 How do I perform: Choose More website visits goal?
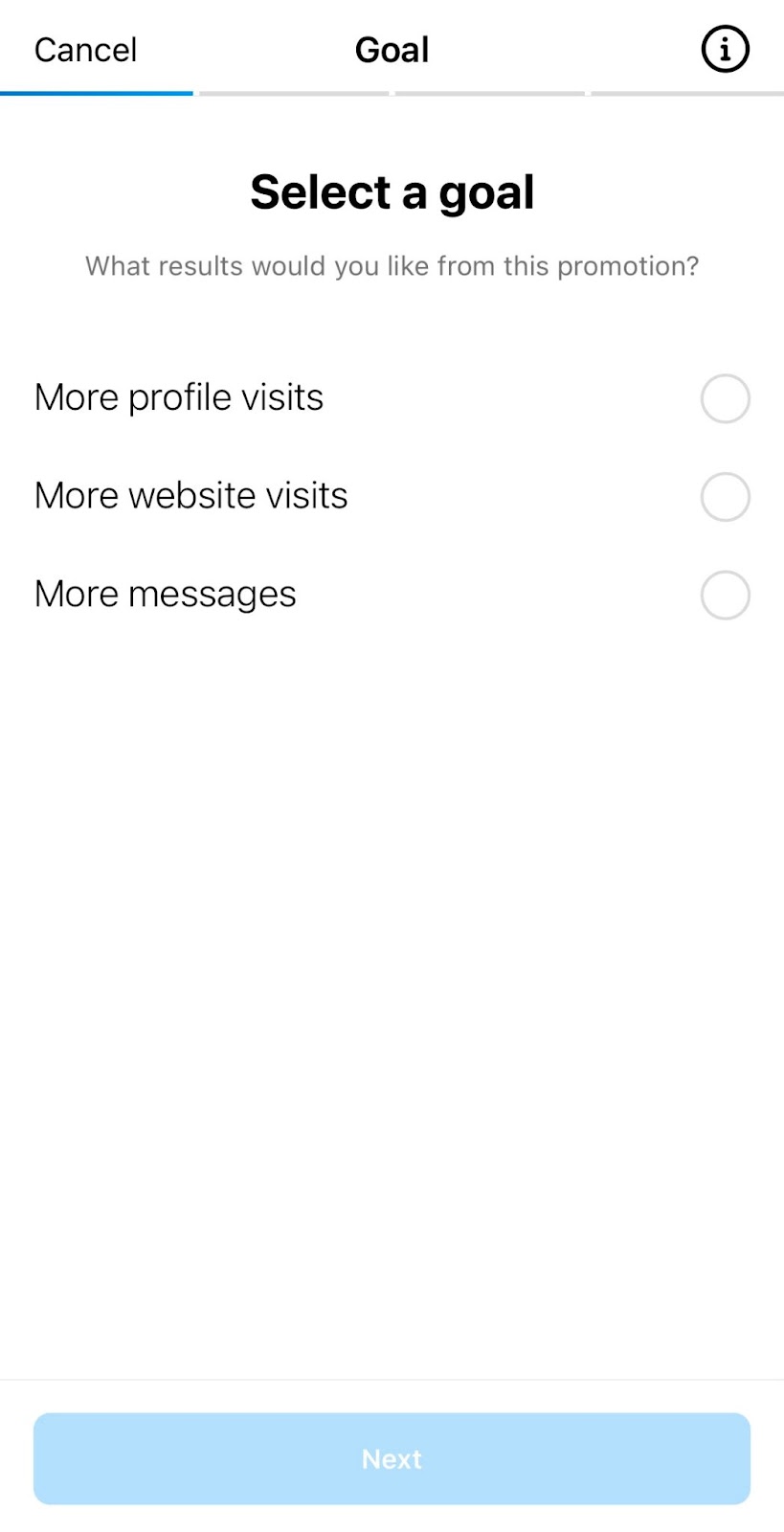[725, 497]
